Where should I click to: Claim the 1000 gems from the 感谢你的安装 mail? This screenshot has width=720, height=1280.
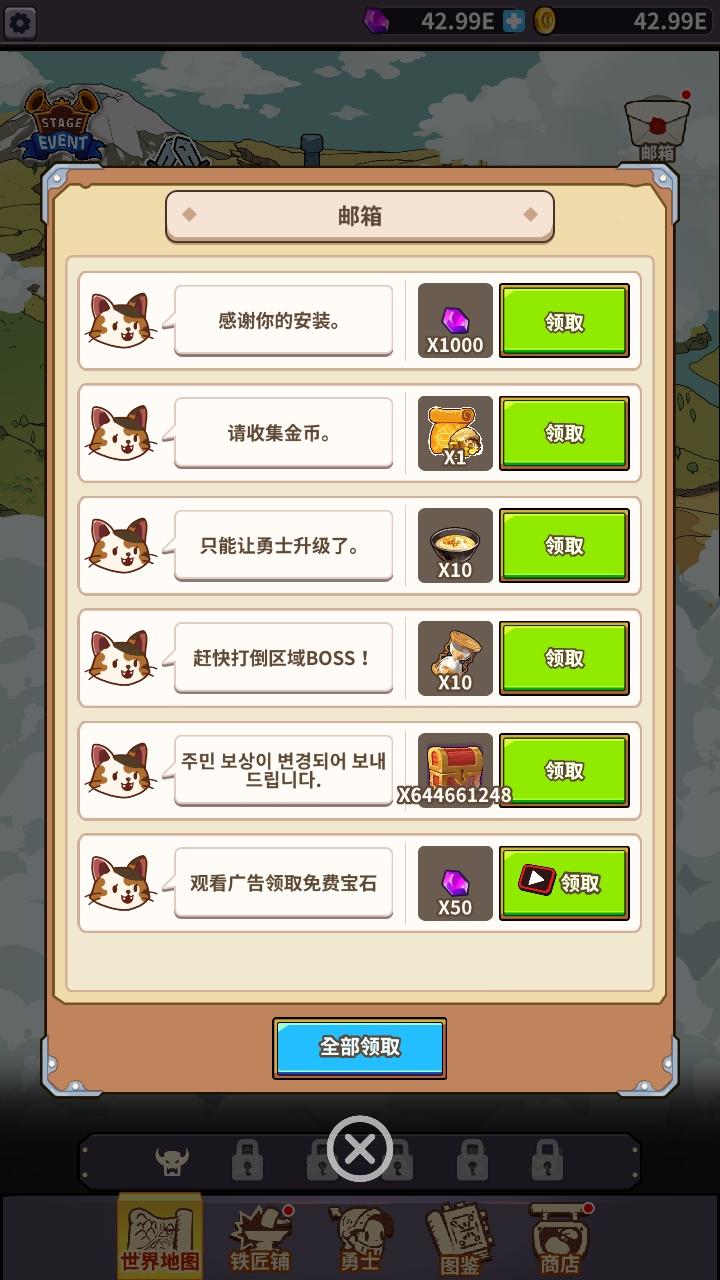564,321
